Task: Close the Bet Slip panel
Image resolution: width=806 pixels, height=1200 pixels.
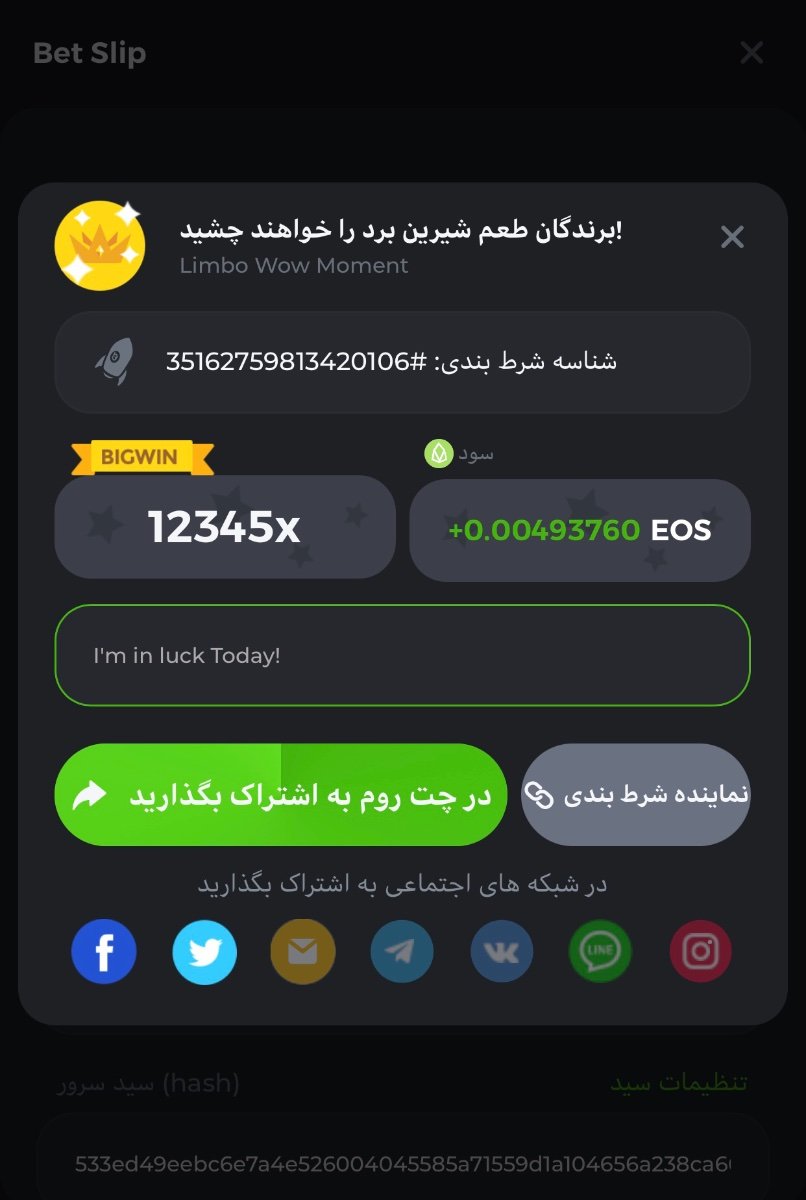Action: 751,53
